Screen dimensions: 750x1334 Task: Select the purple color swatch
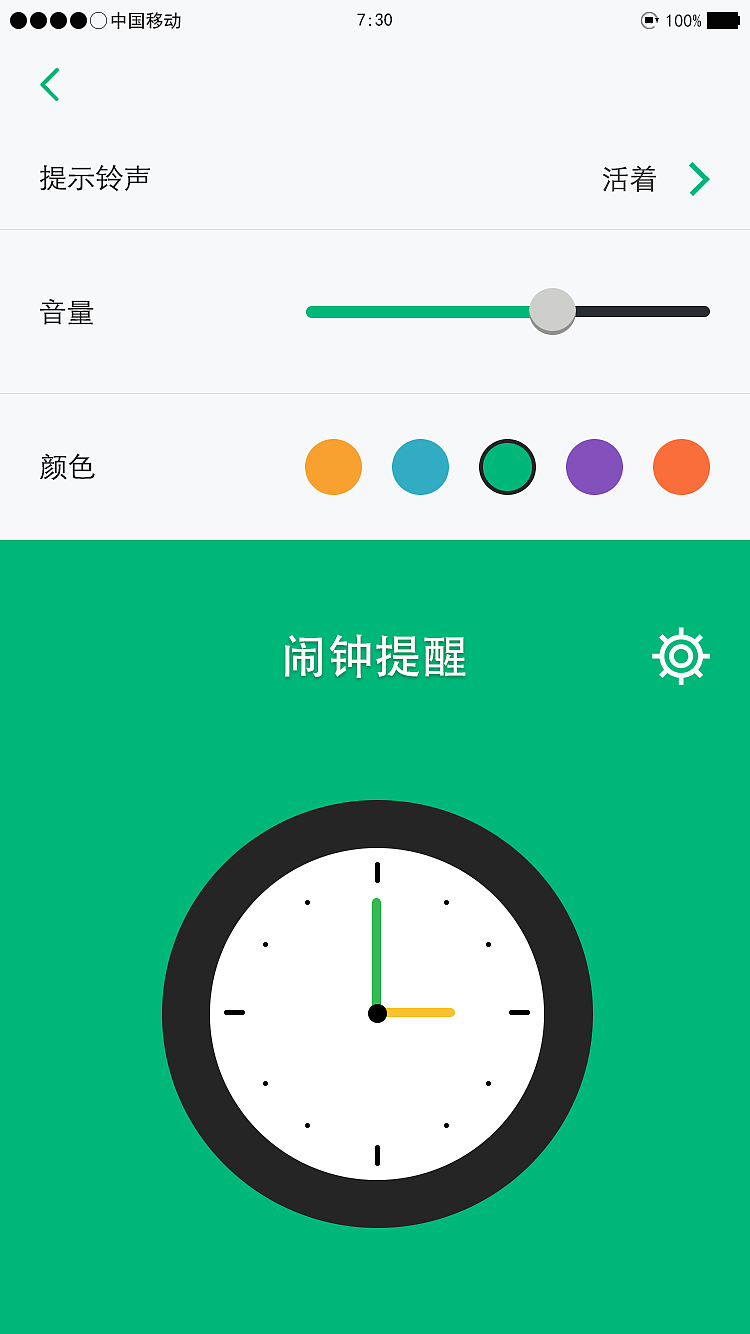(594, 466)
